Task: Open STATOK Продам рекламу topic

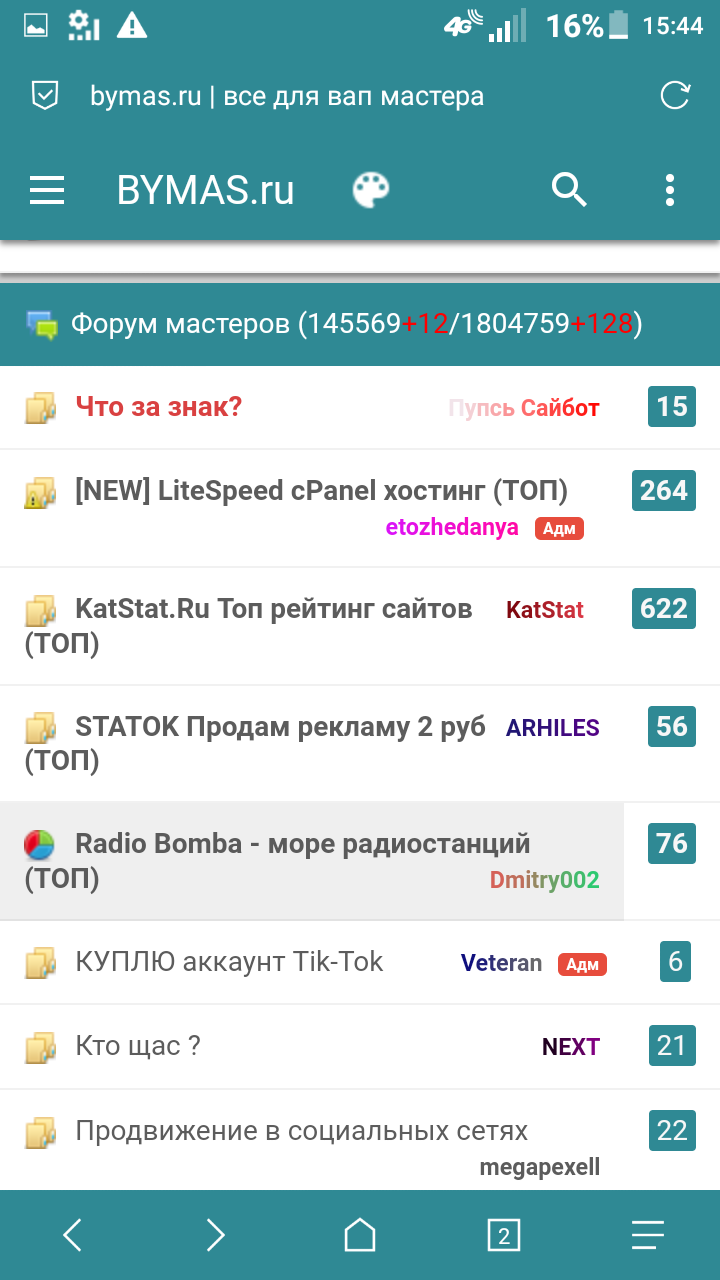Action: (280, 727)
